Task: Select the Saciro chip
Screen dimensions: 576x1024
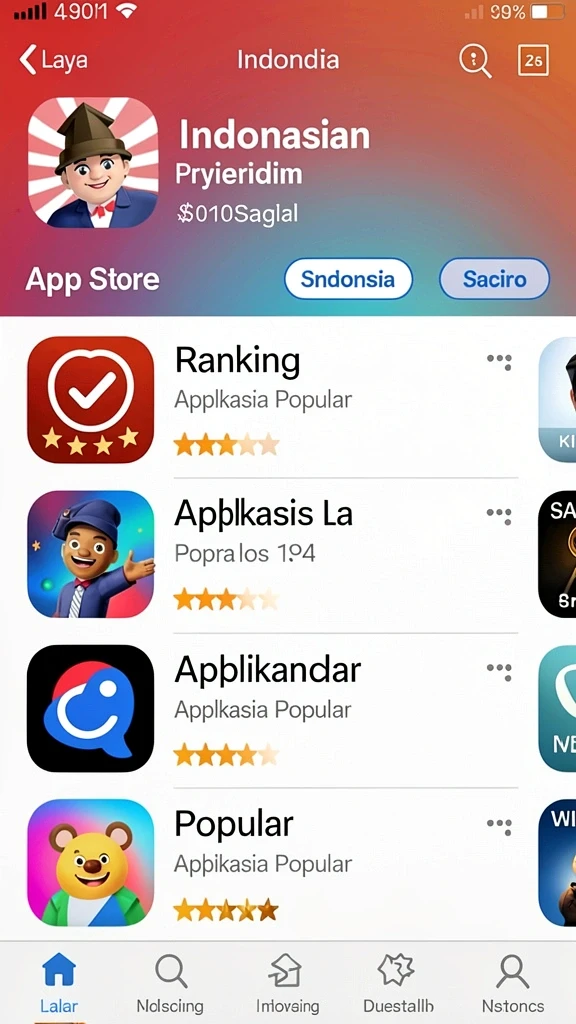Action: (x=494, y=279)
